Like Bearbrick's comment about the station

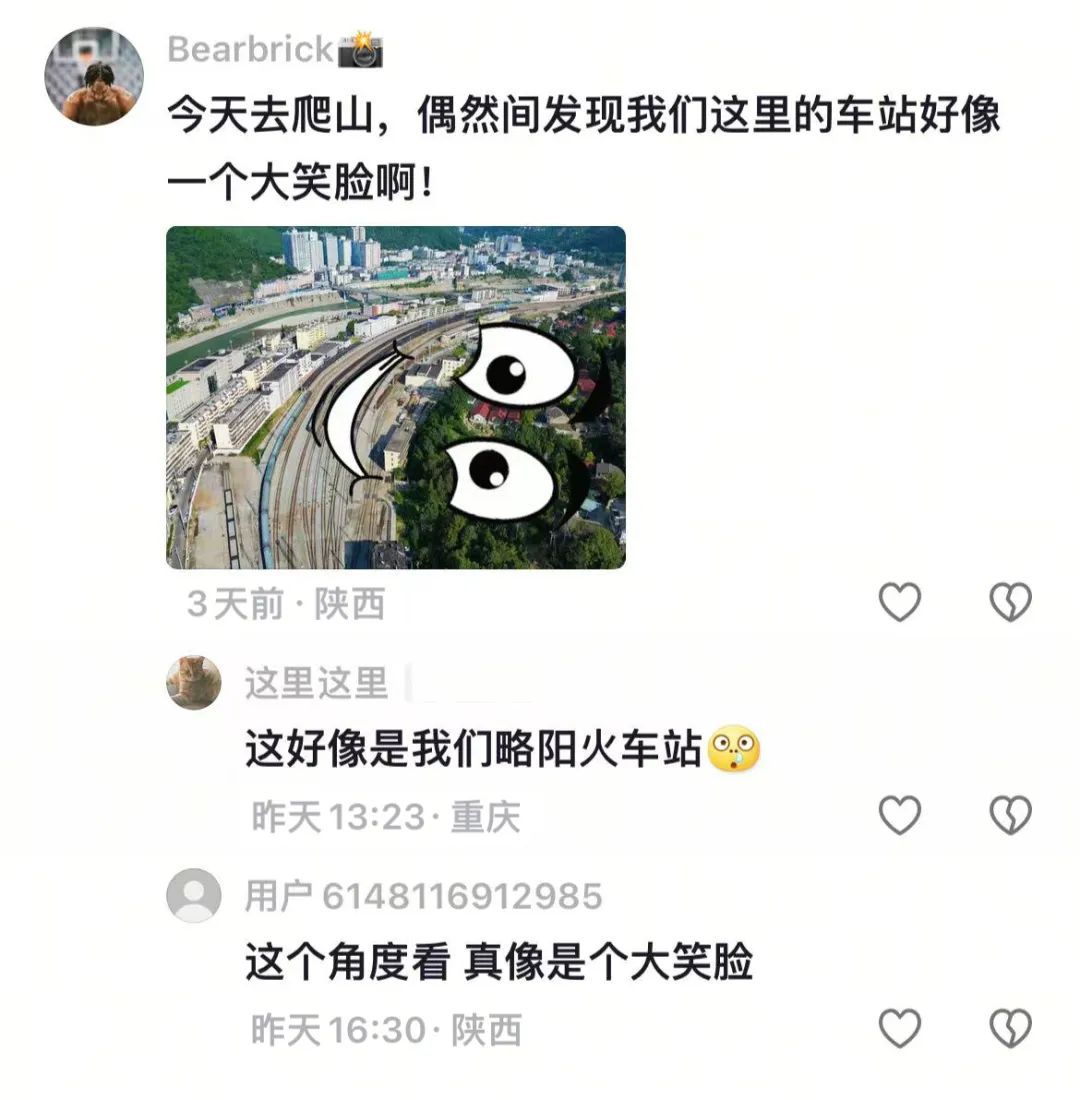point(899,602)
